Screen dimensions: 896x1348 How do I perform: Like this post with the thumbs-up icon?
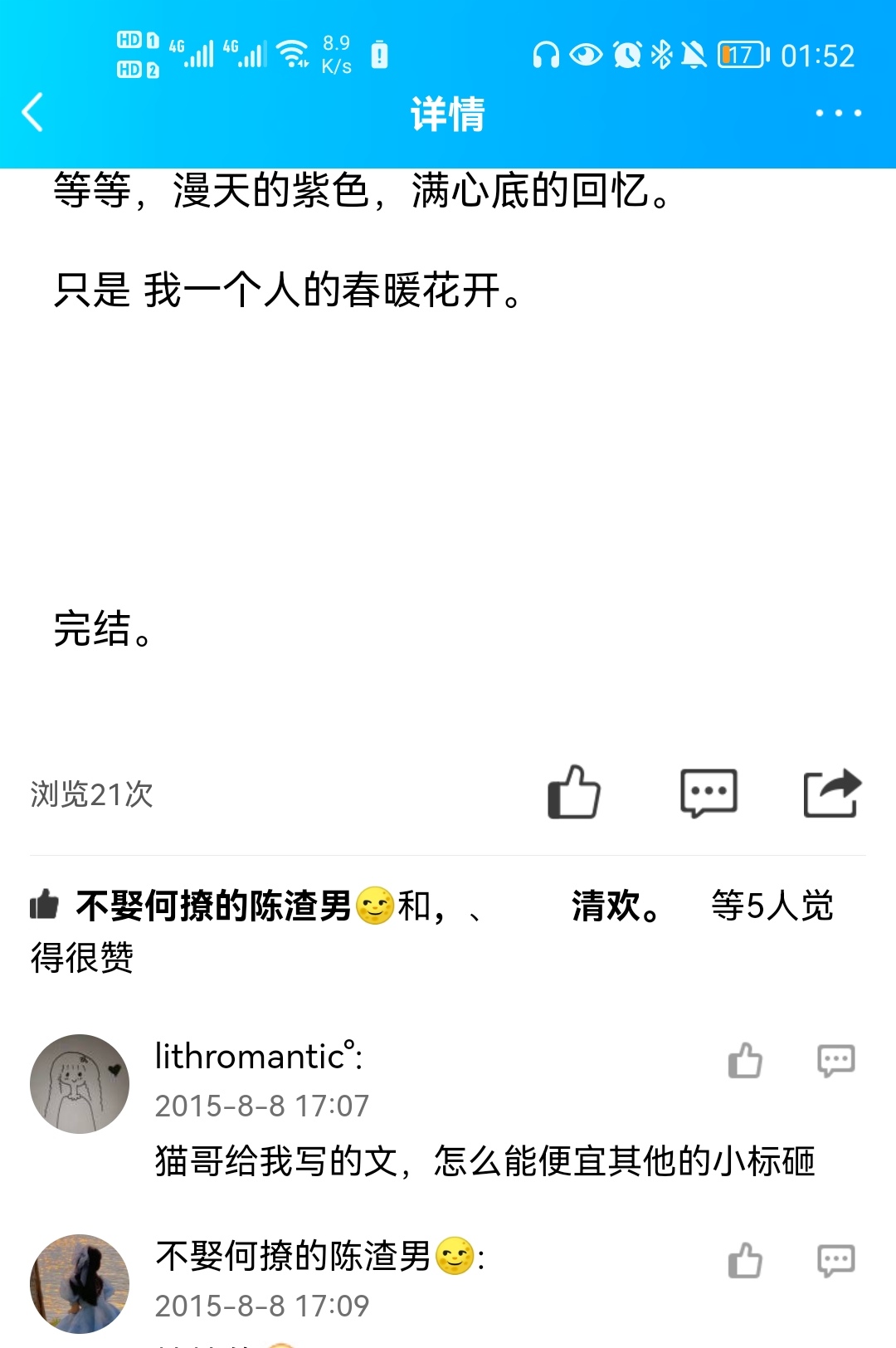(574, 793)
